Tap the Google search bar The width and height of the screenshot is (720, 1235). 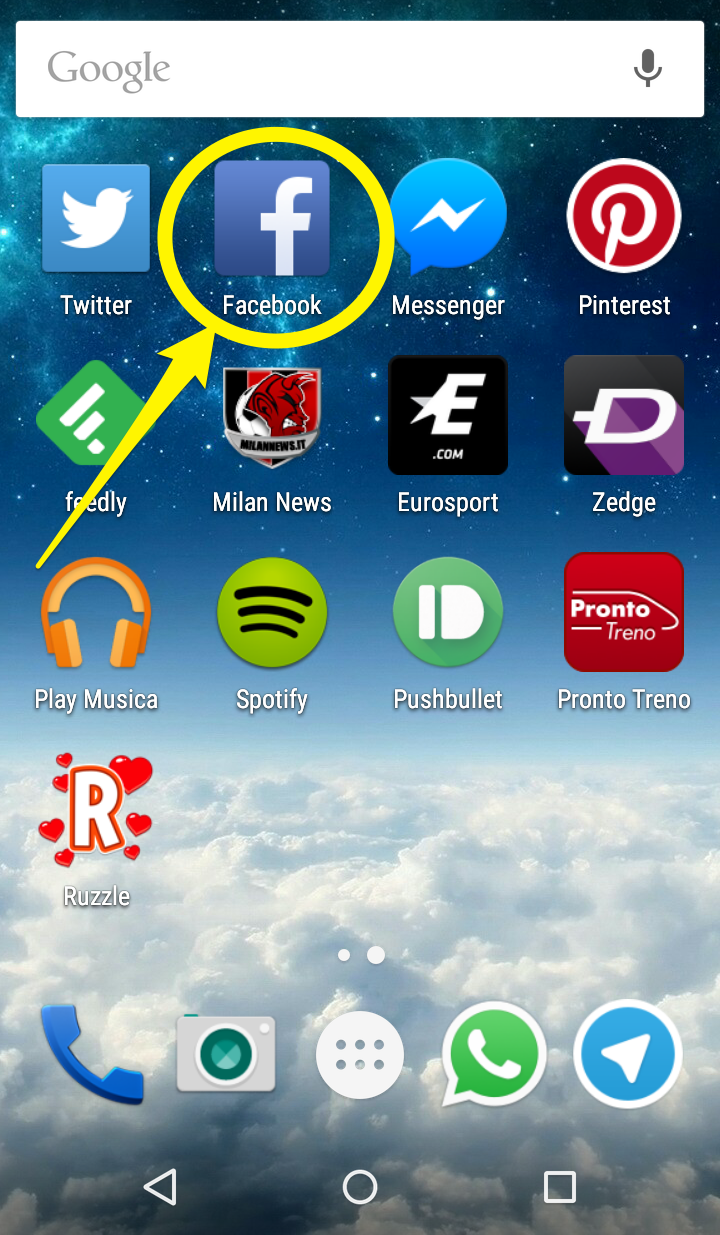click(x=320, y=69)
